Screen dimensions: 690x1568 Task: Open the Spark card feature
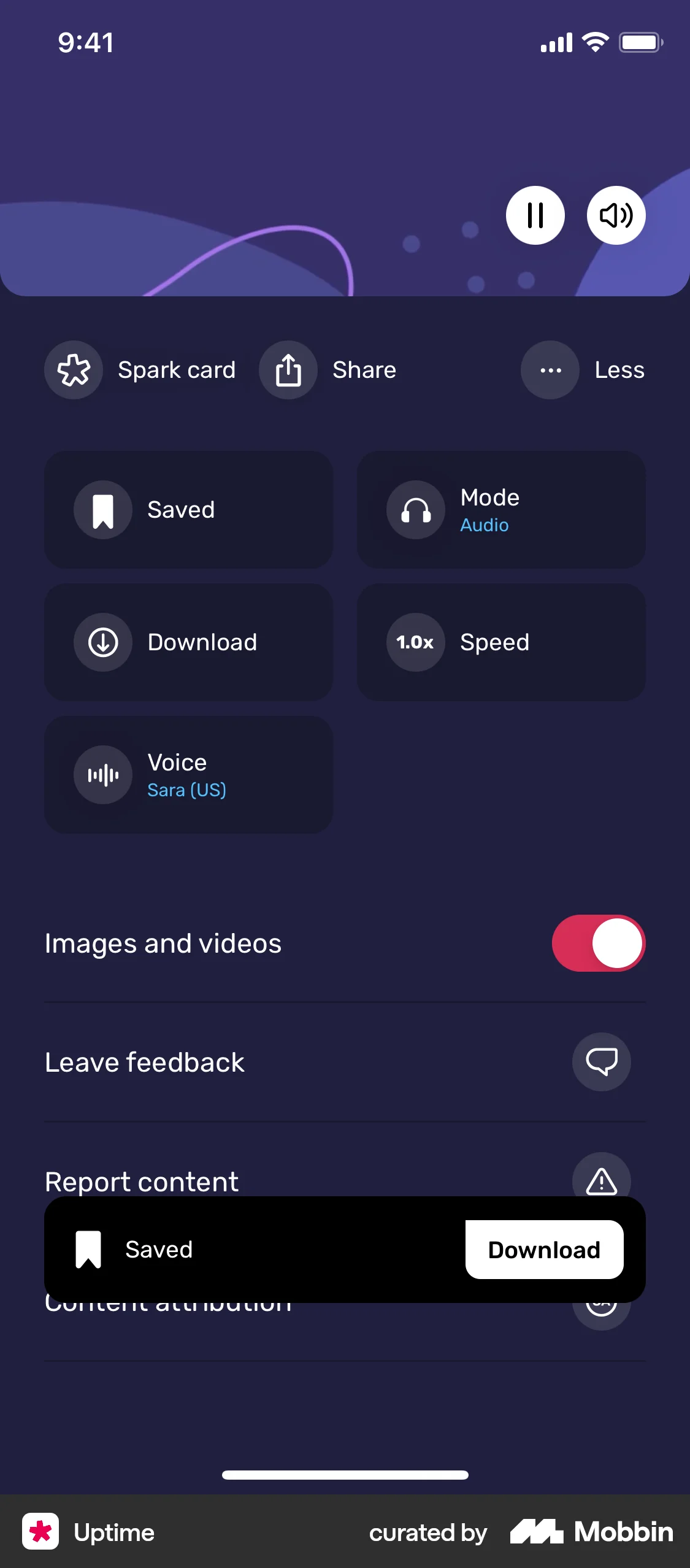(74, 369)
